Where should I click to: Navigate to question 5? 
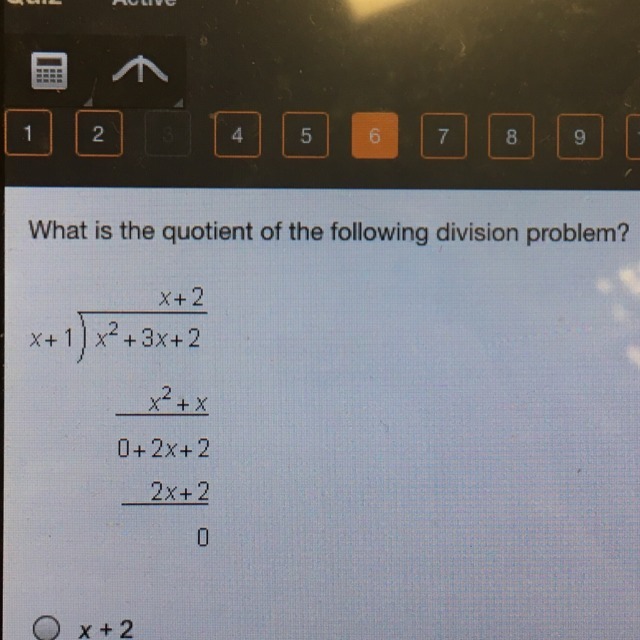tap(305, 137)
